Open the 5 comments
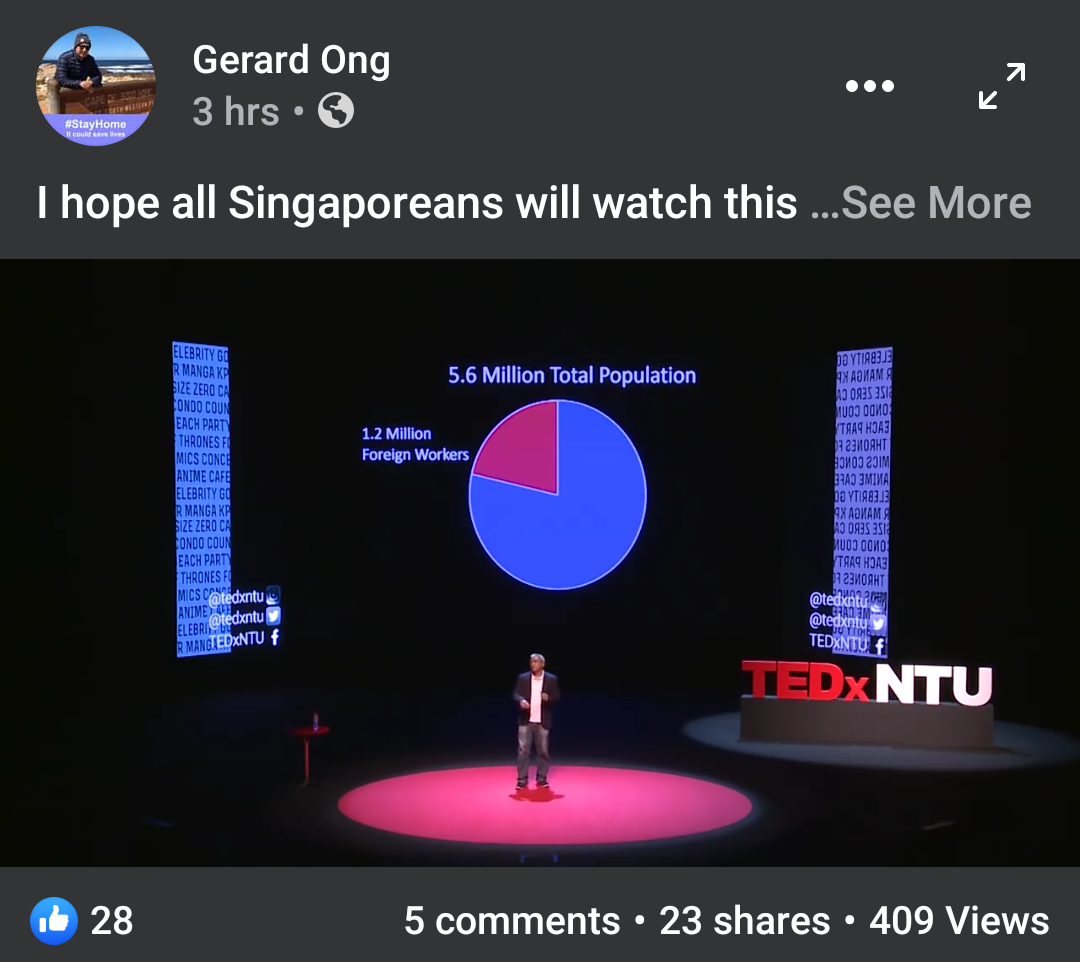The height and width of the screenshot is (962, 1080). click(512, 920)
